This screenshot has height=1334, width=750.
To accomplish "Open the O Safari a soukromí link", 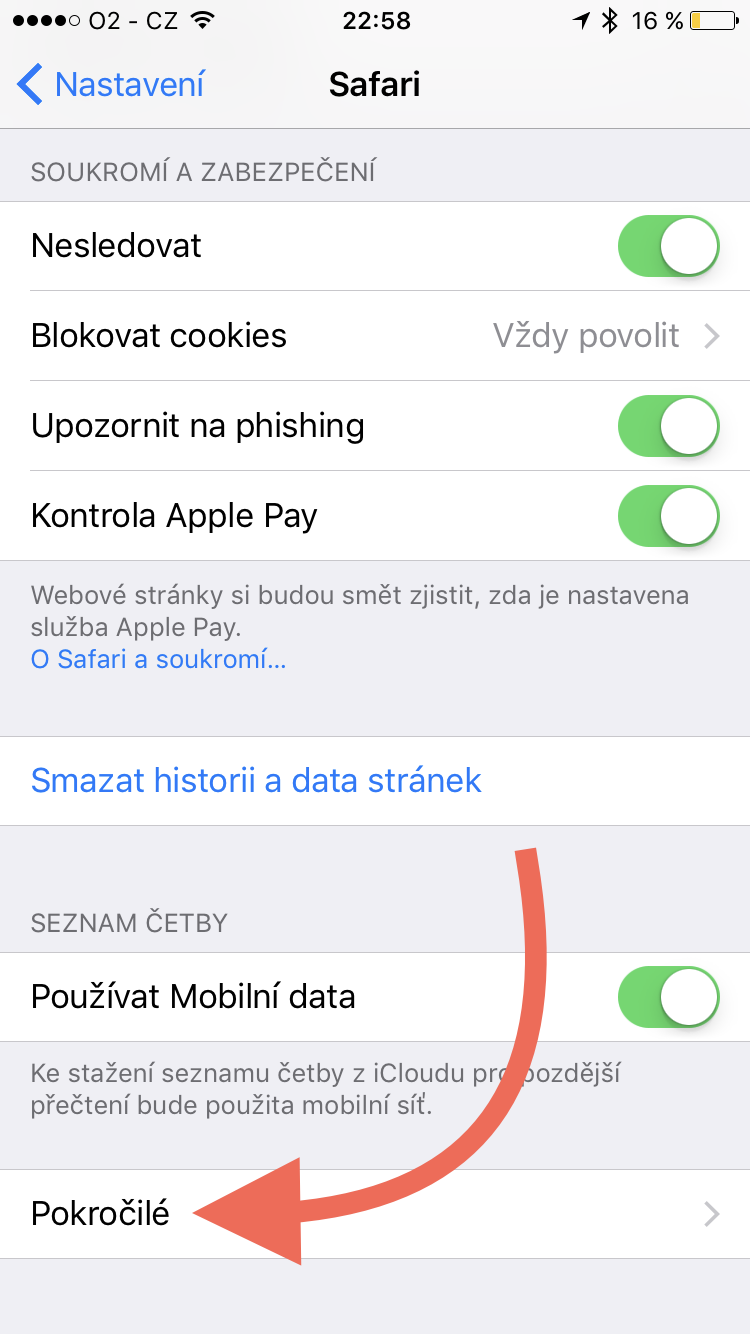I will (x=158, y=660).
